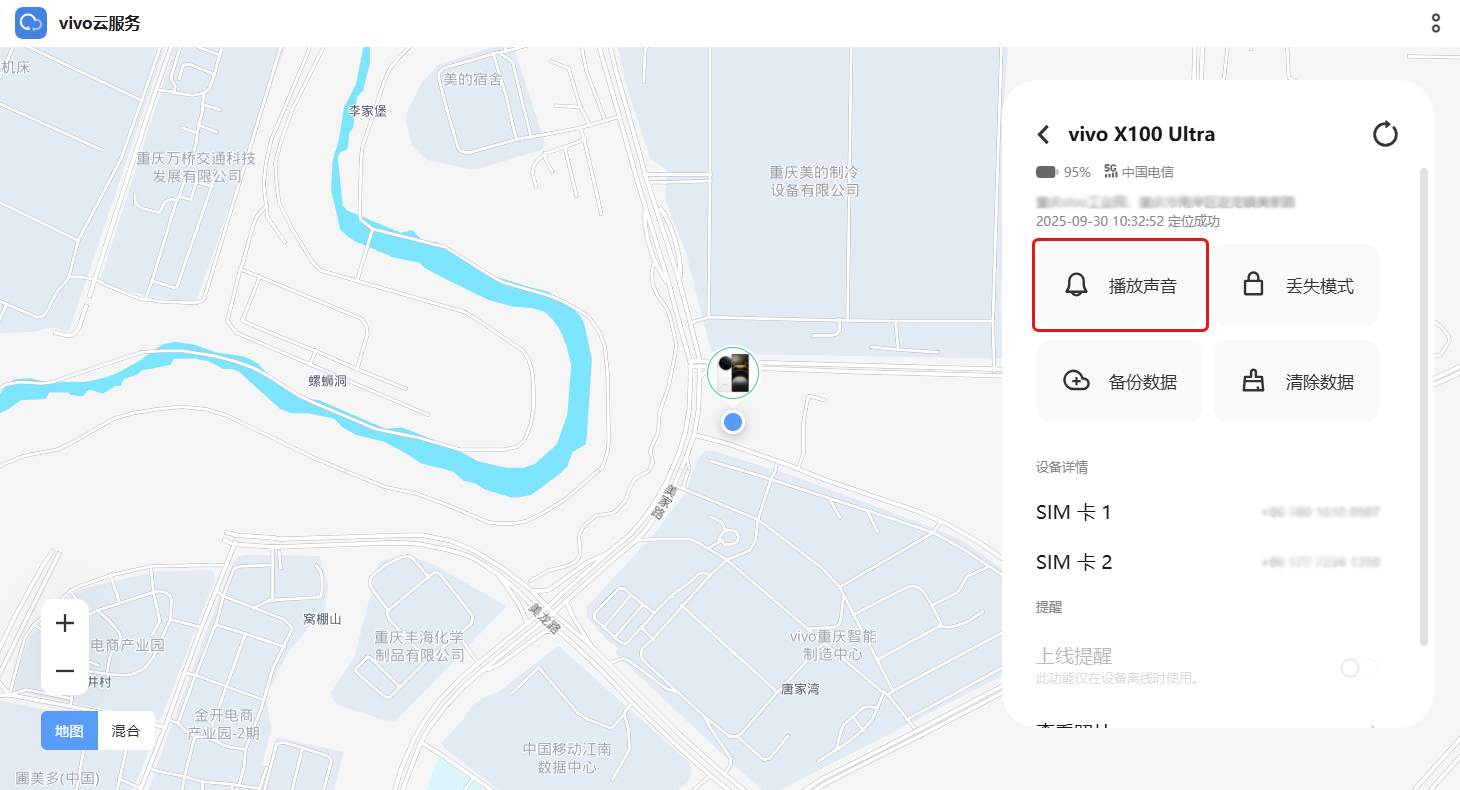Zoom out on the map
1460x790 pixels.
(x=65, y=671)
